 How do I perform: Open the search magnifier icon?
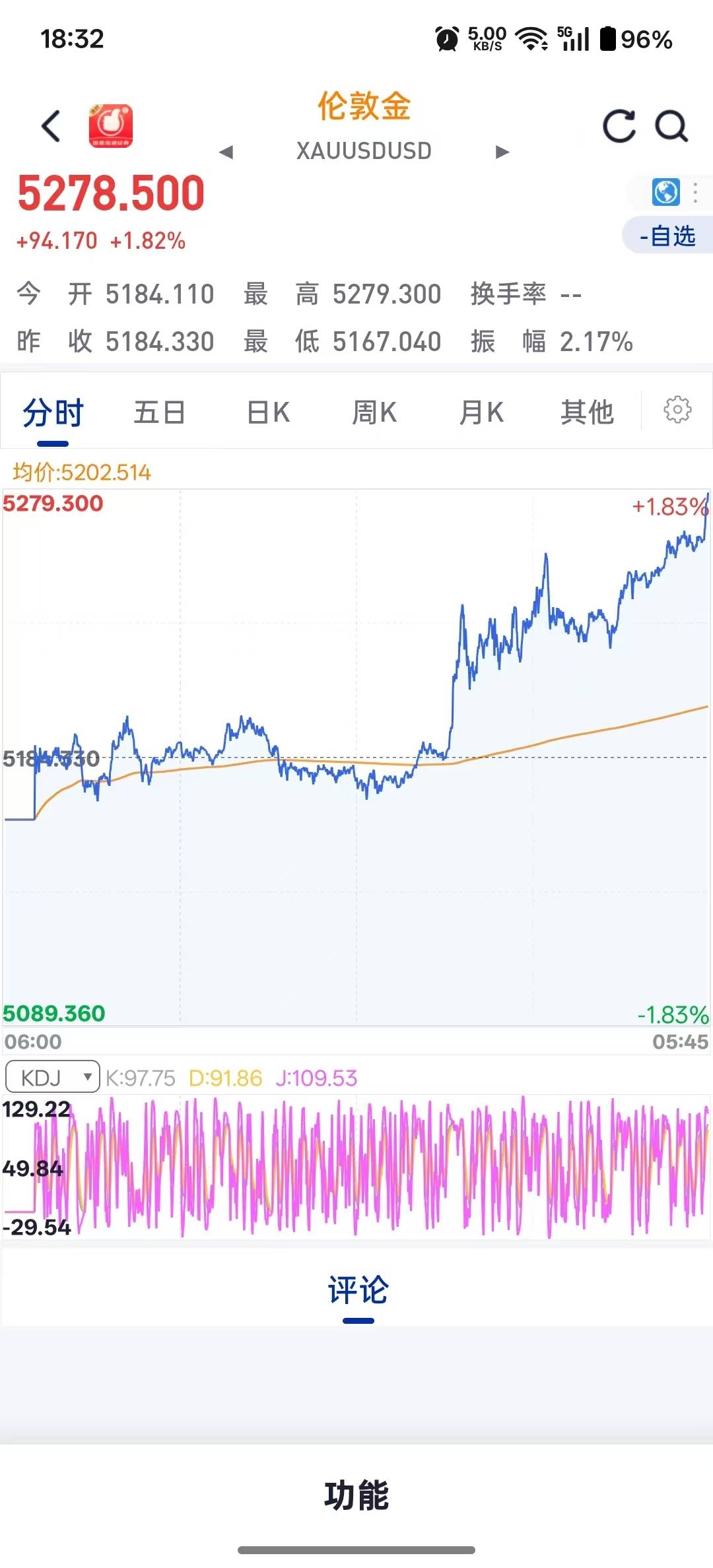671,126
